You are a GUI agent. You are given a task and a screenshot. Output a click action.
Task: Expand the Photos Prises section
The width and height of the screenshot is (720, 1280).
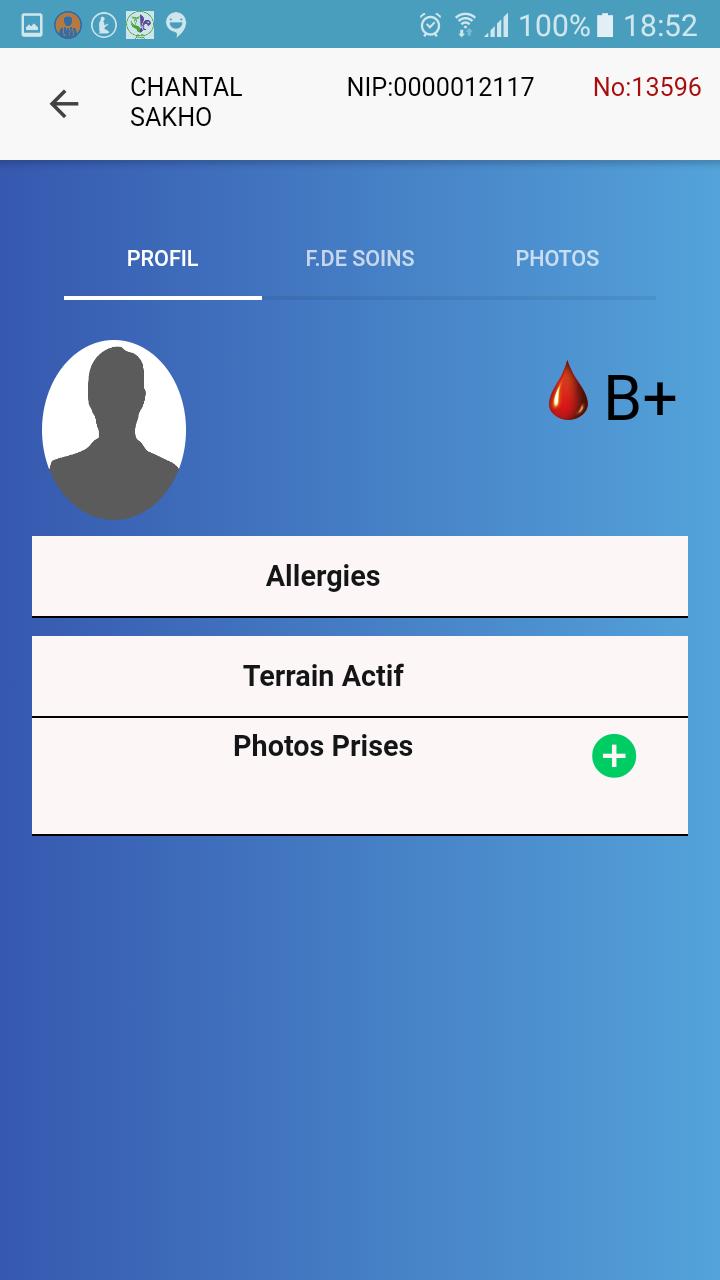tap(322, 745)
